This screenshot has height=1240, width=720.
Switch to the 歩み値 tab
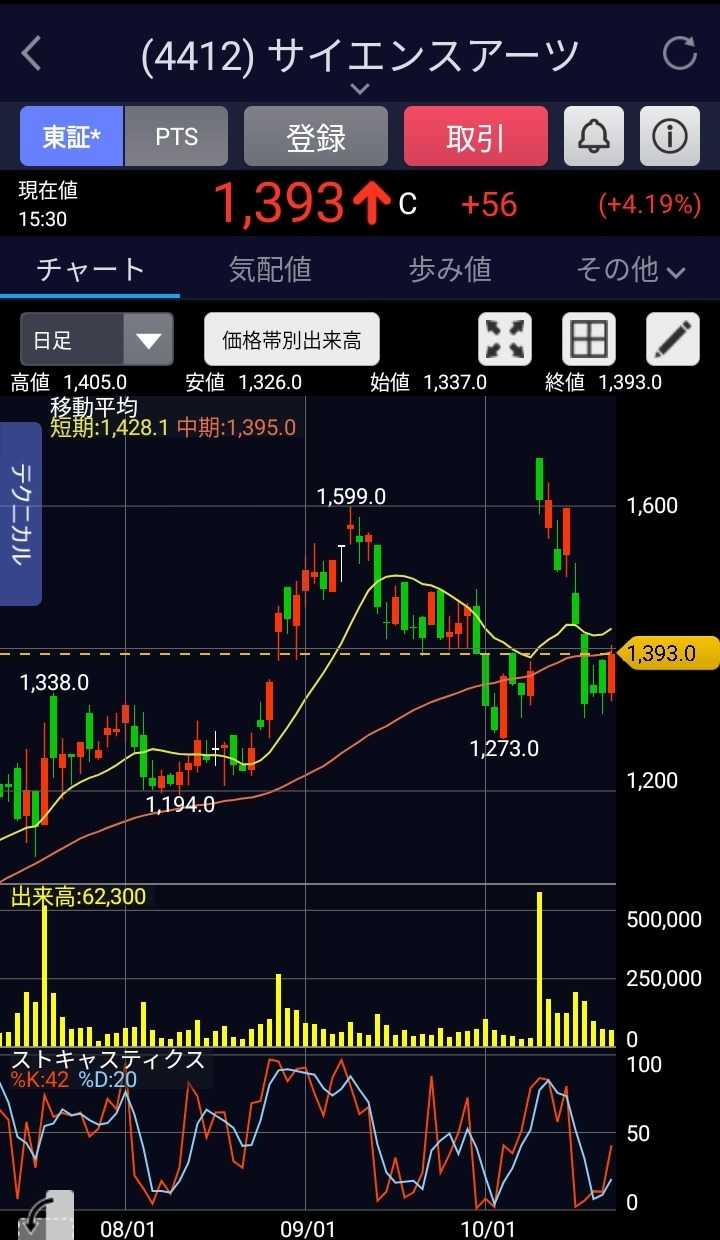450,269
